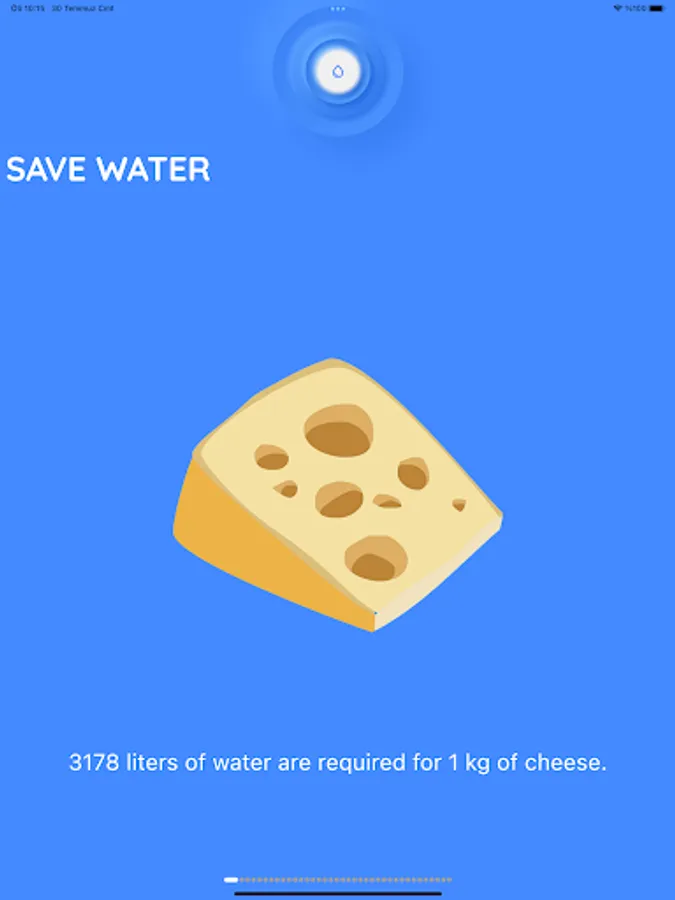The height and width of the screenshot is (900, 675).
Task: Tap the page indicator dots
Action: pyautogui.click(x=337, y=880)
